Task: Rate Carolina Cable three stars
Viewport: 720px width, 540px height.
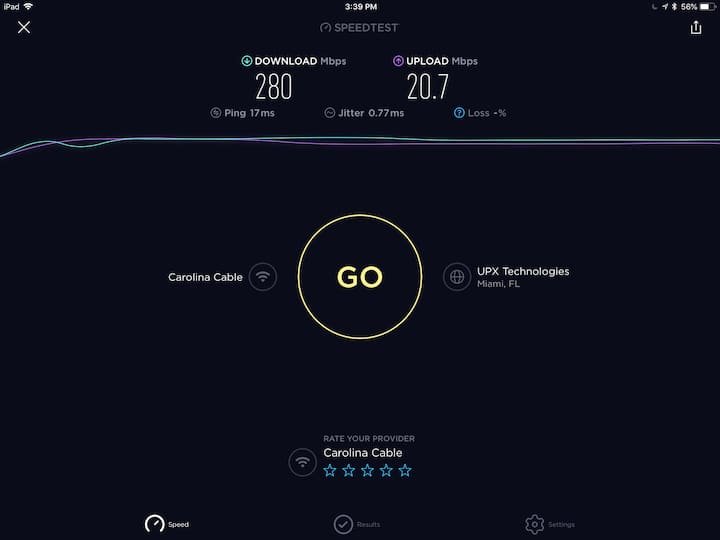Action: click(x=367, y=470)
